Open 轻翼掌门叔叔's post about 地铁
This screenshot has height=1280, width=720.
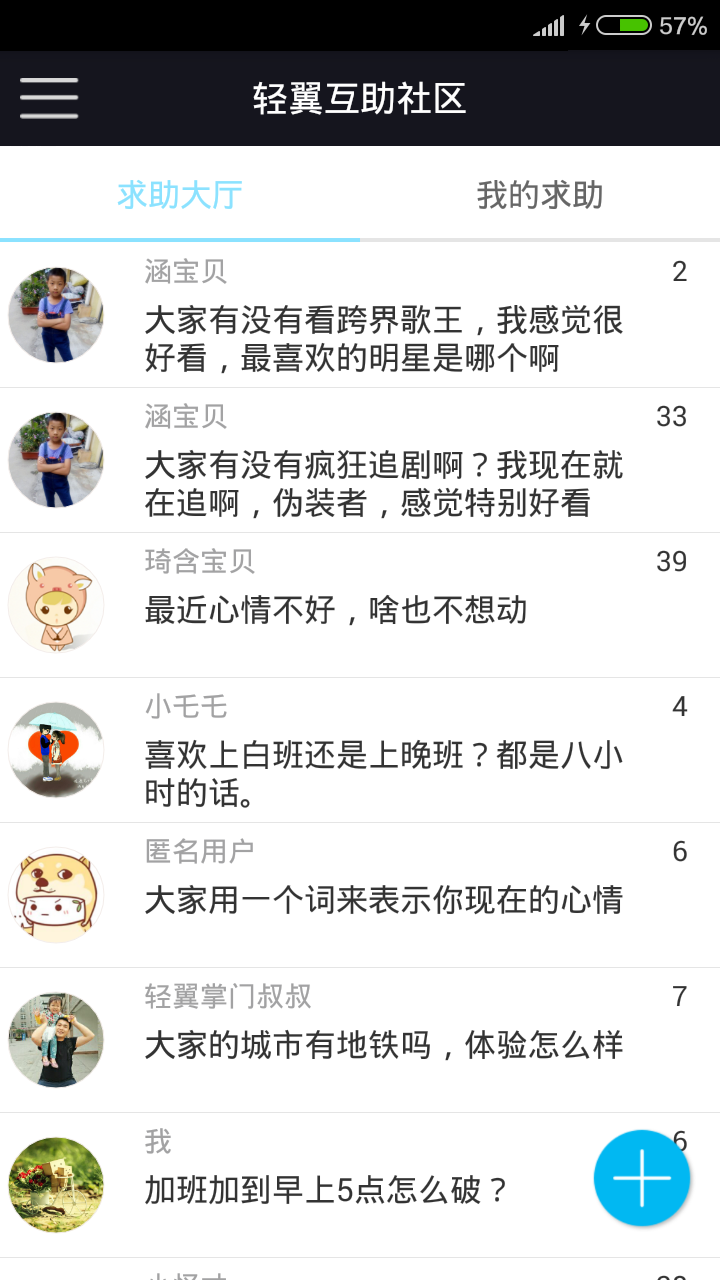tap(384, 1045)
